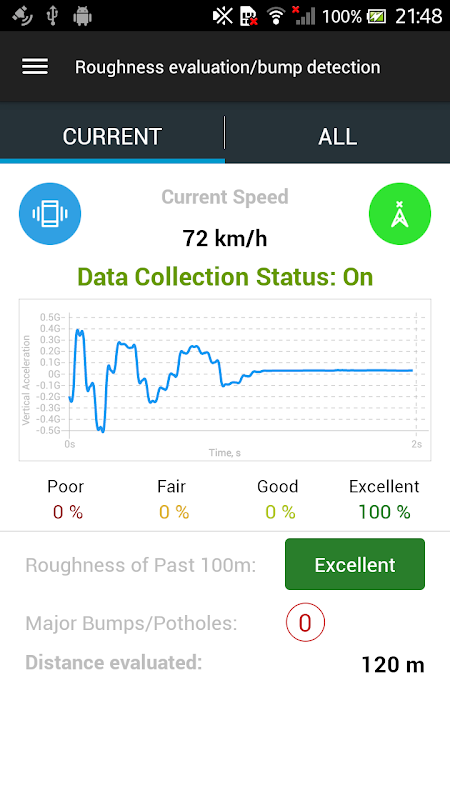Tap the blue phone vibration sensor icon
Viewport: 450px width, 800px height.
[x=50, y=214]
